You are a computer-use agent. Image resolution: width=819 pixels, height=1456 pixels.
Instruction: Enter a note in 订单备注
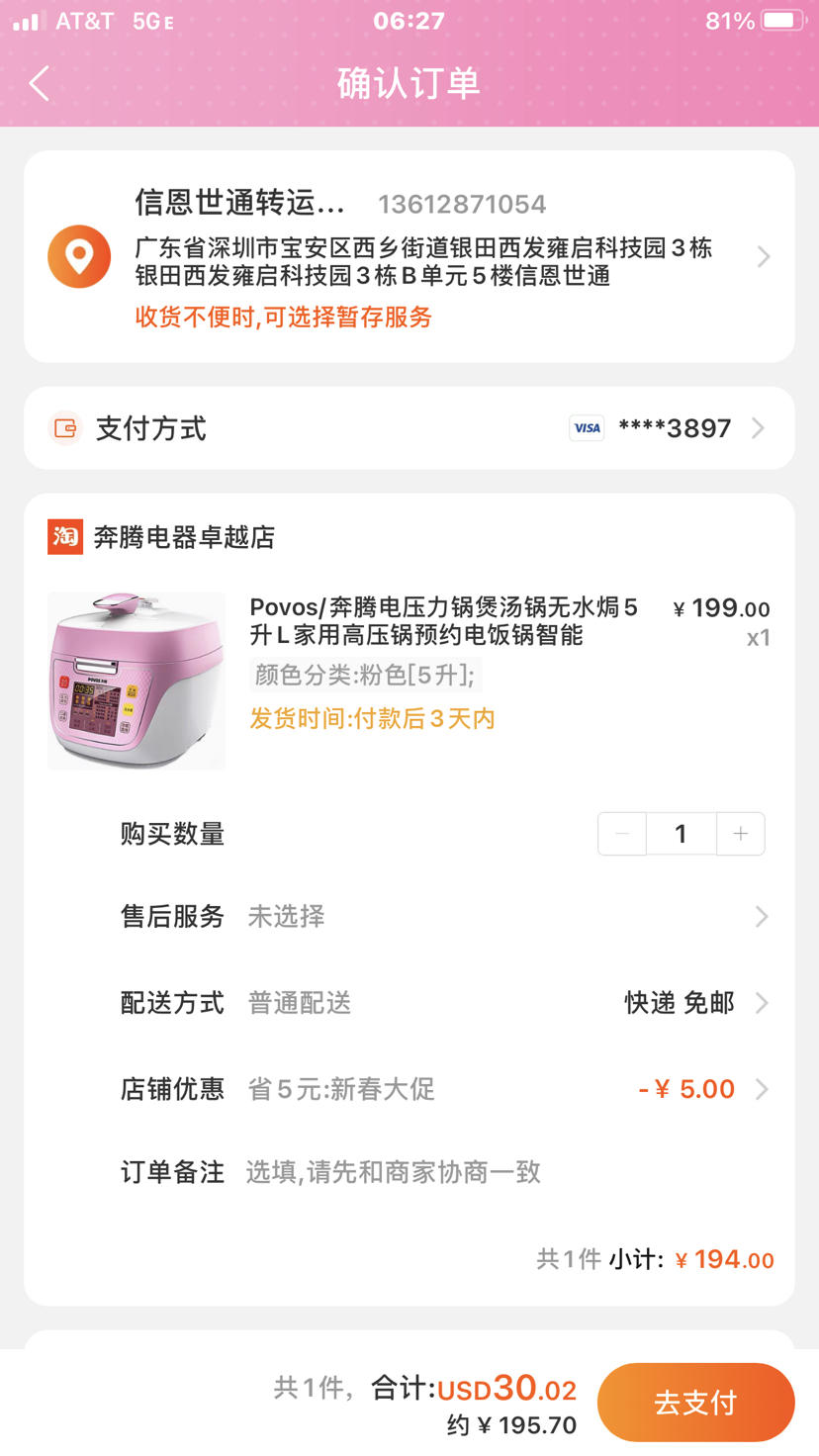(x=495, y=1172)
